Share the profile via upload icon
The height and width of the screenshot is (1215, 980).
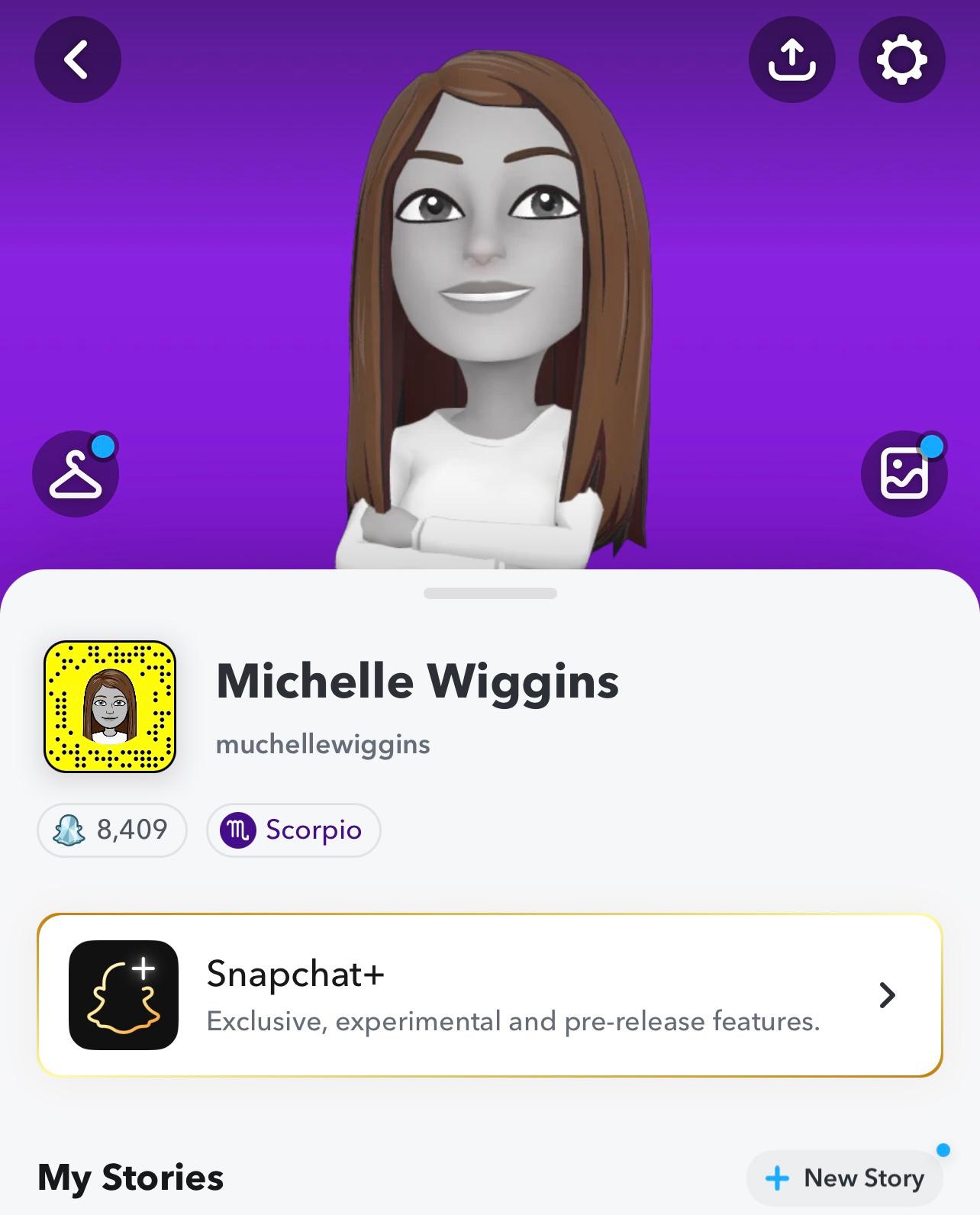click(x=791, y=60)
